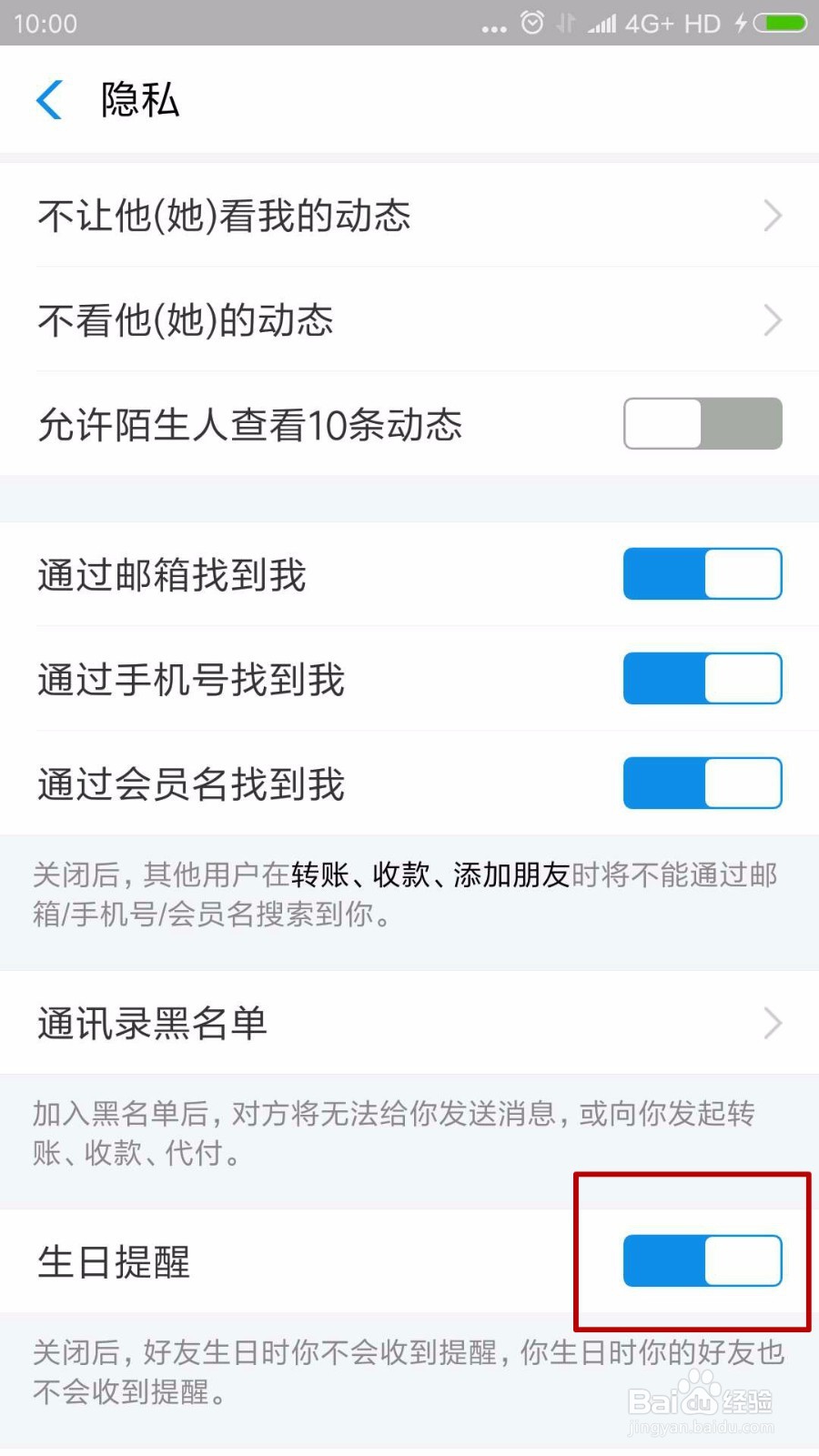Tap the HD voice status icon
Viewport: 819px width, 1456px height.
point(701,23)
